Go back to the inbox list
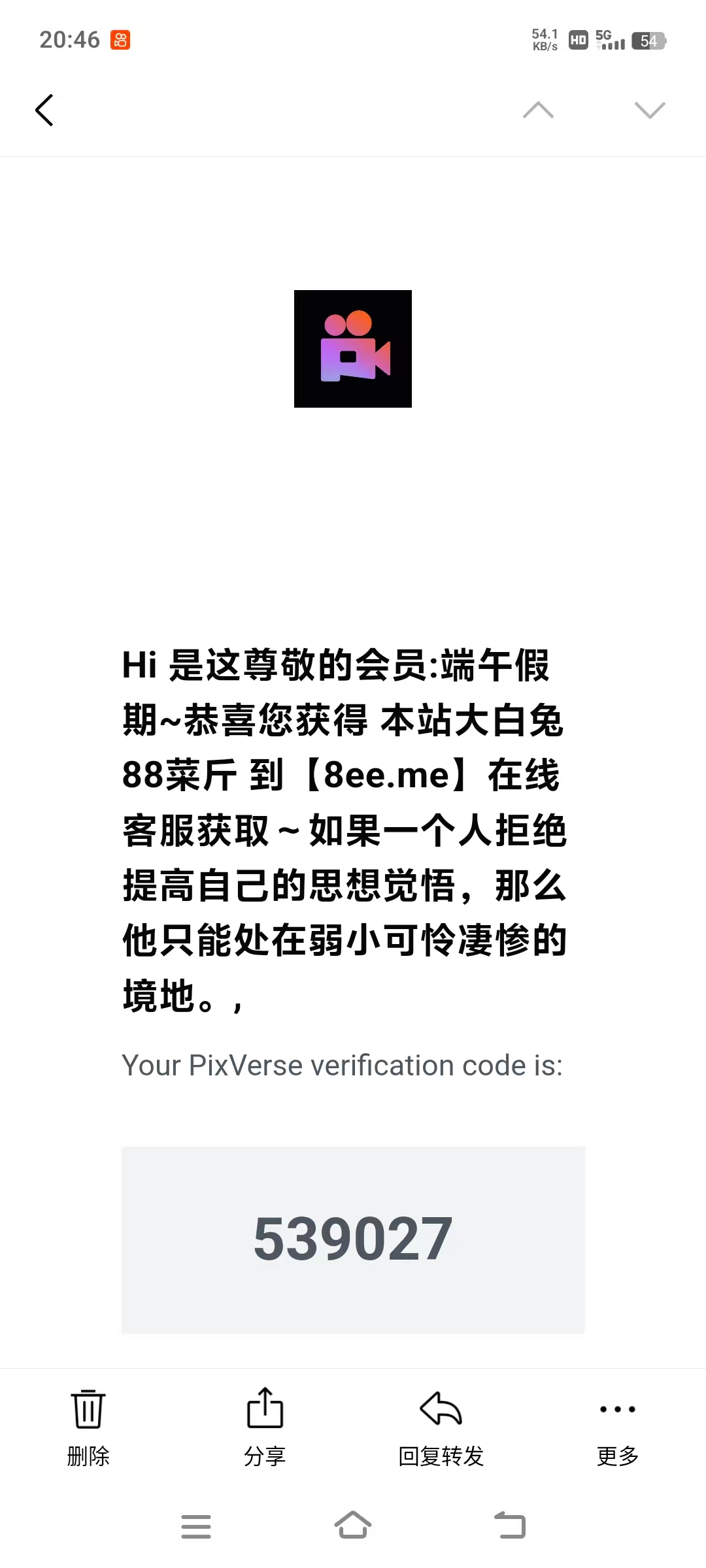The height and width of the screenshot is (1568, 706). (44, 110)
